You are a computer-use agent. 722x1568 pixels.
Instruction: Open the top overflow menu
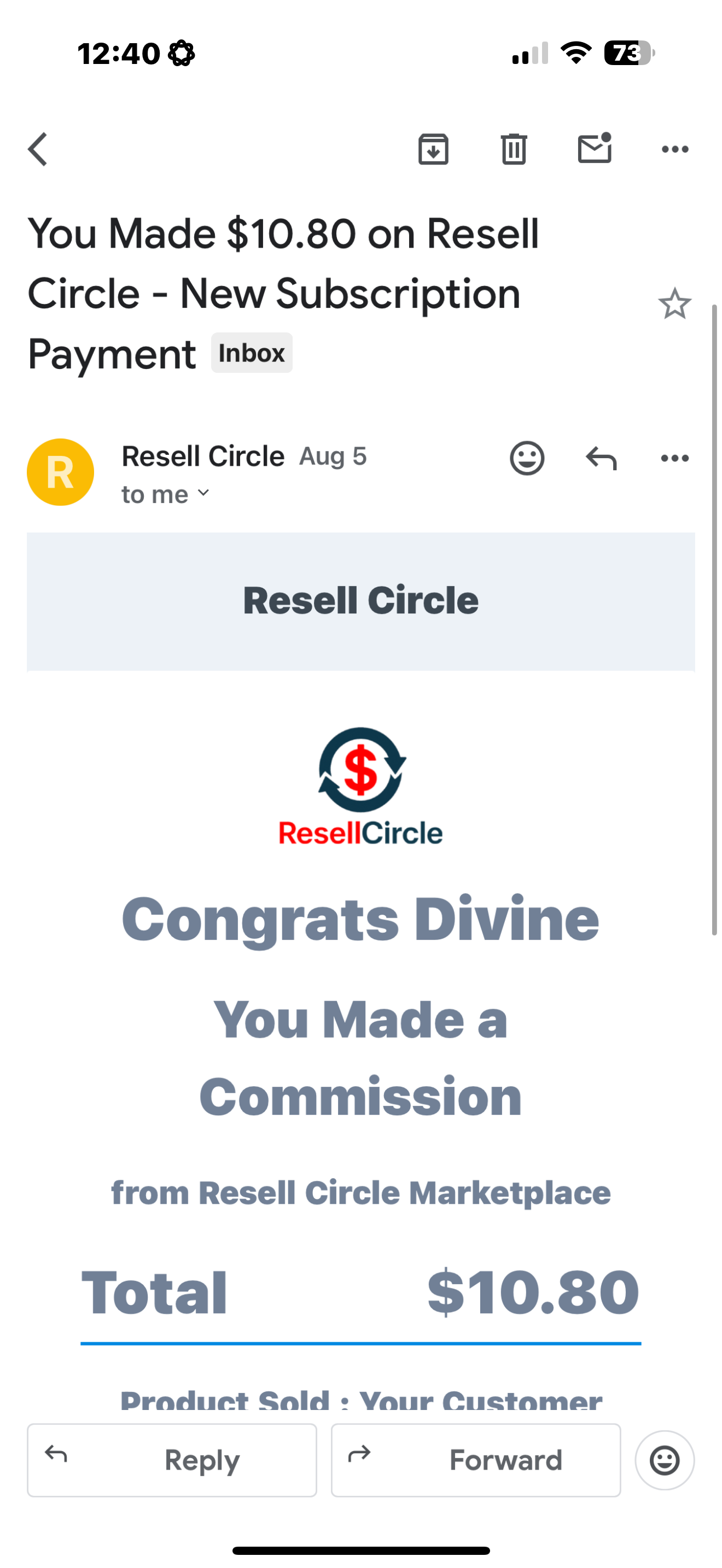674,149
